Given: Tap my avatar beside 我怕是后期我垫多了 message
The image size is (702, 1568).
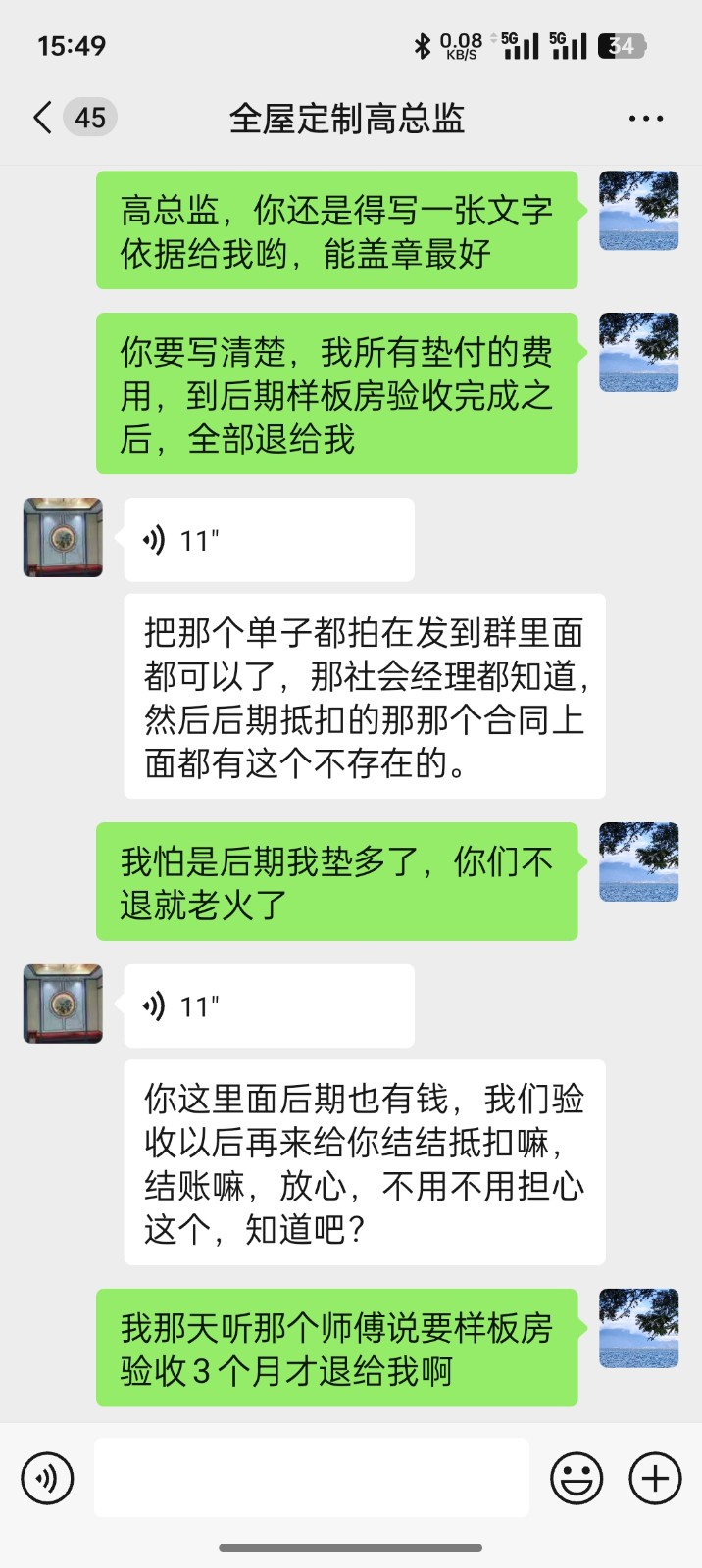Looking at the screenshot, I should pos(638,861).
